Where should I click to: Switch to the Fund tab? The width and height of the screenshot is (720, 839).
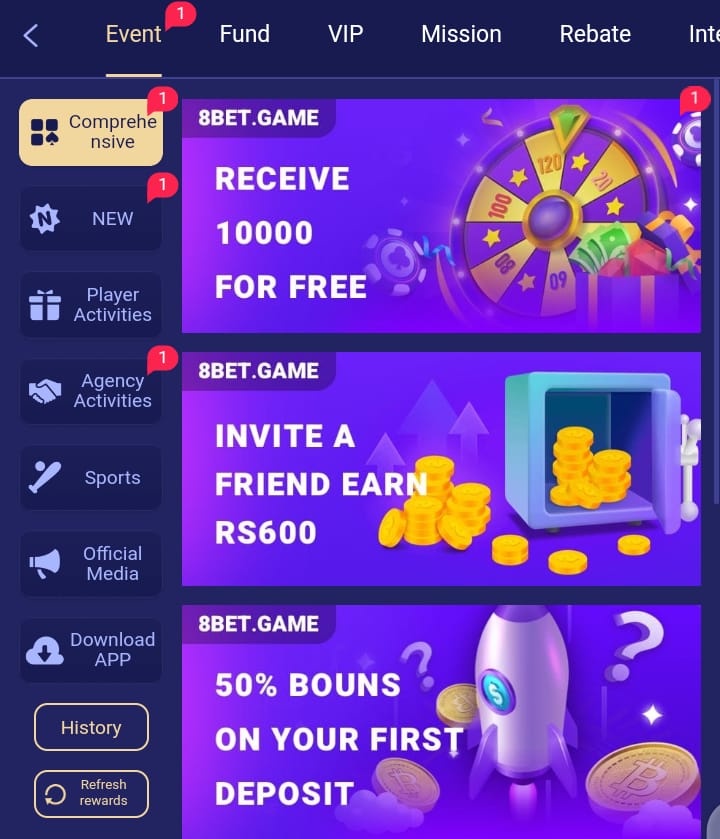coord(245,34)
